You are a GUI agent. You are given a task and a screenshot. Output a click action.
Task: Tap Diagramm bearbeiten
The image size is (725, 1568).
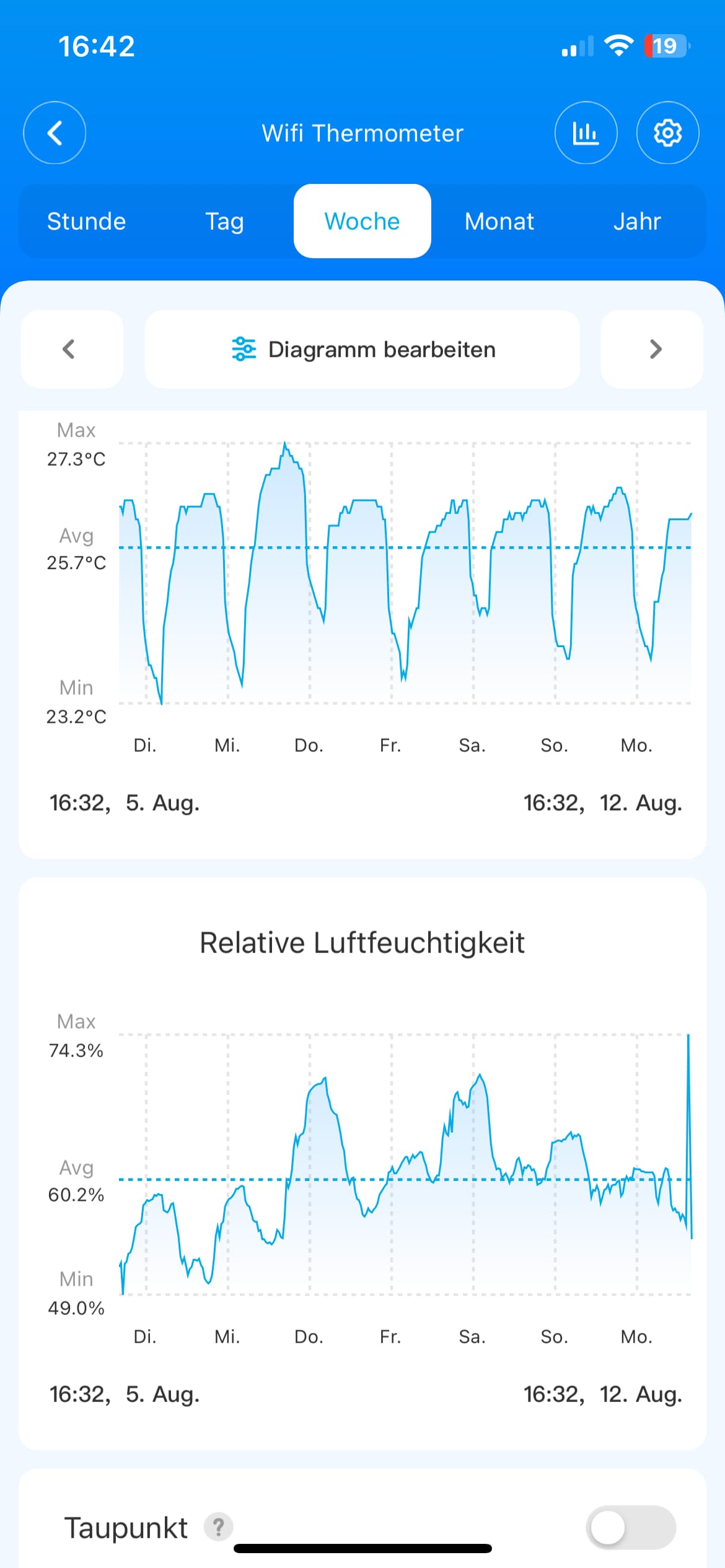point(362,349)
